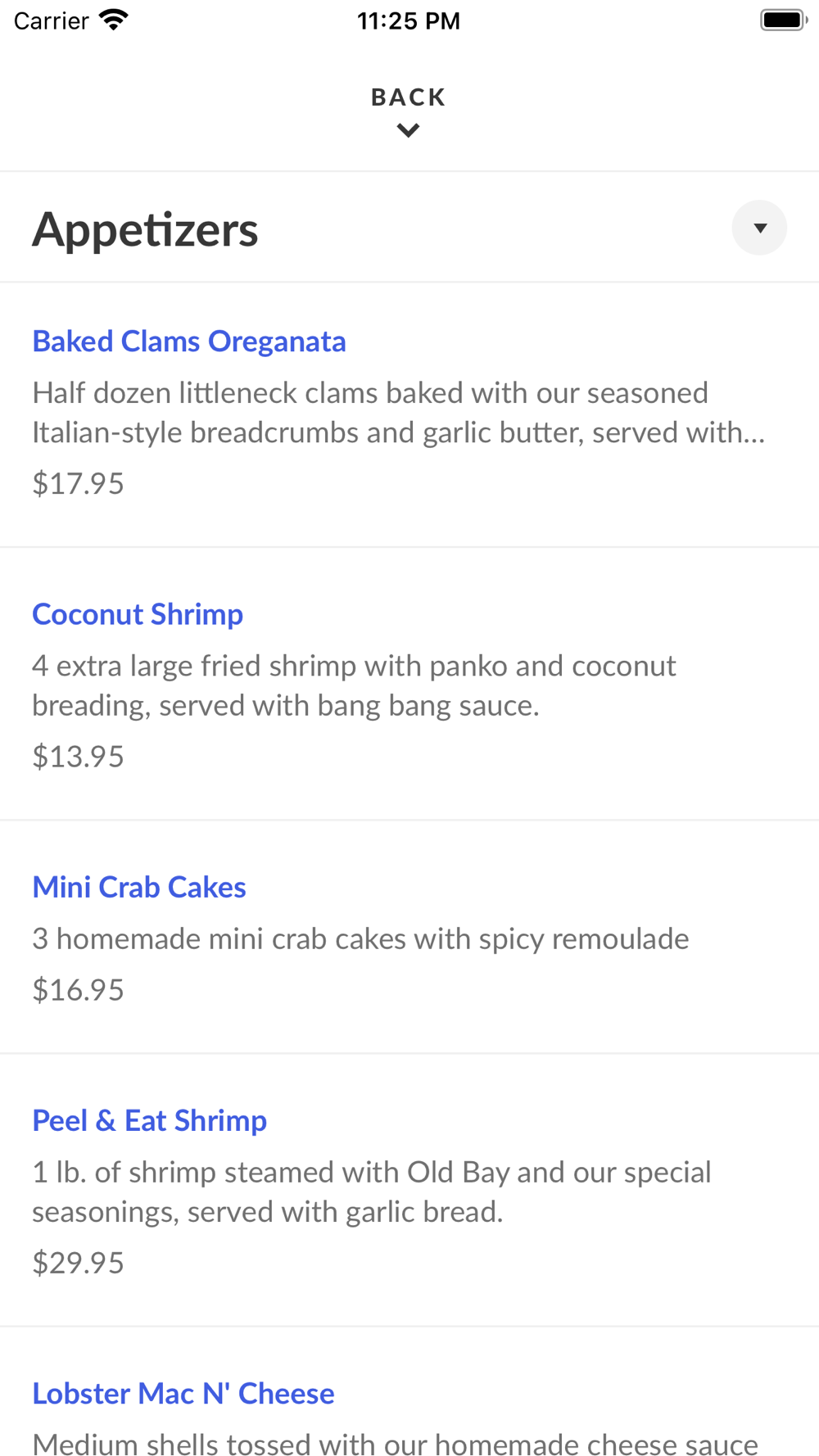Expand the Appetizers category dropdown
The height and width of the screenshot is (1456, 819).
click(759, 228)
